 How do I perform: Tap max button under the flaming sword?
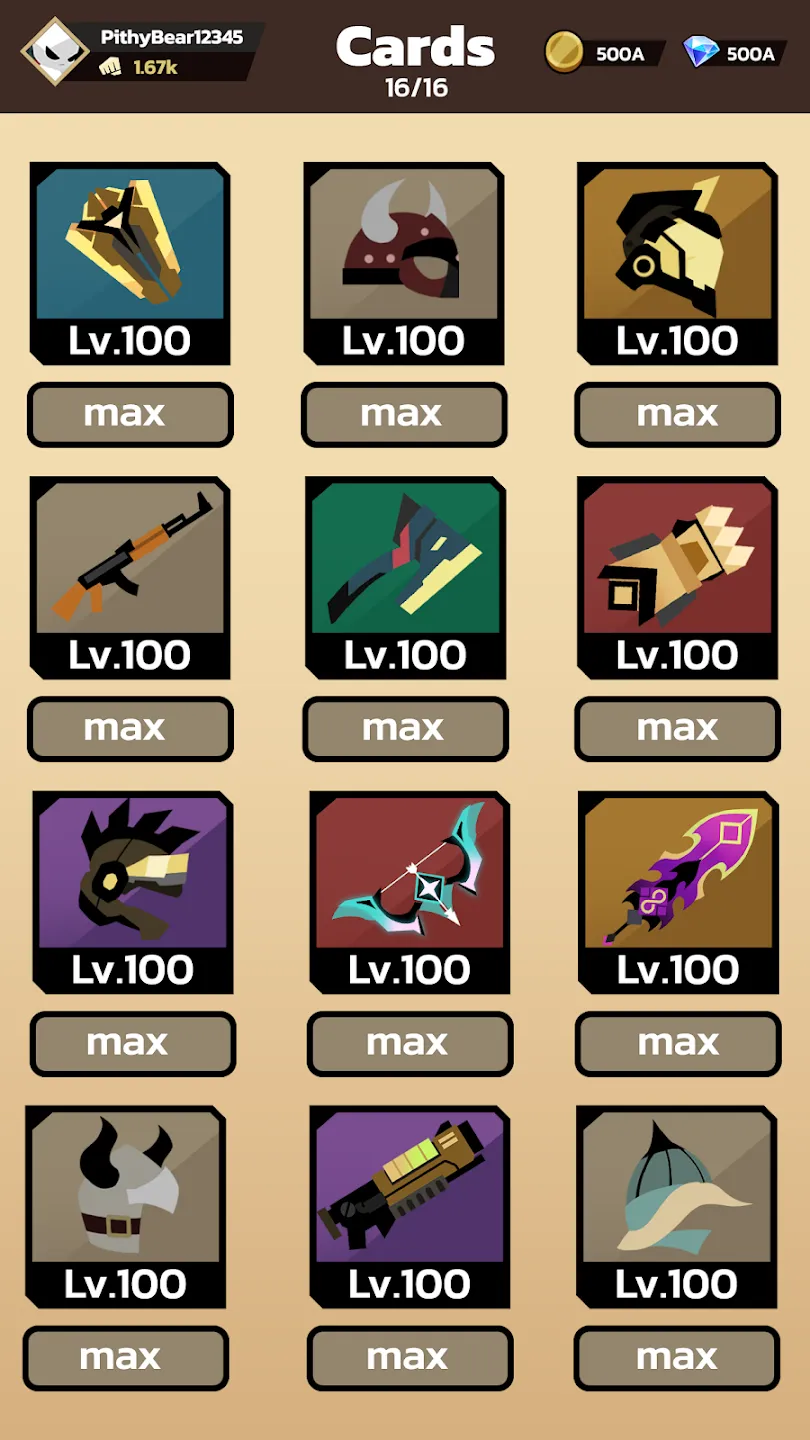[x=678, y=1044]
